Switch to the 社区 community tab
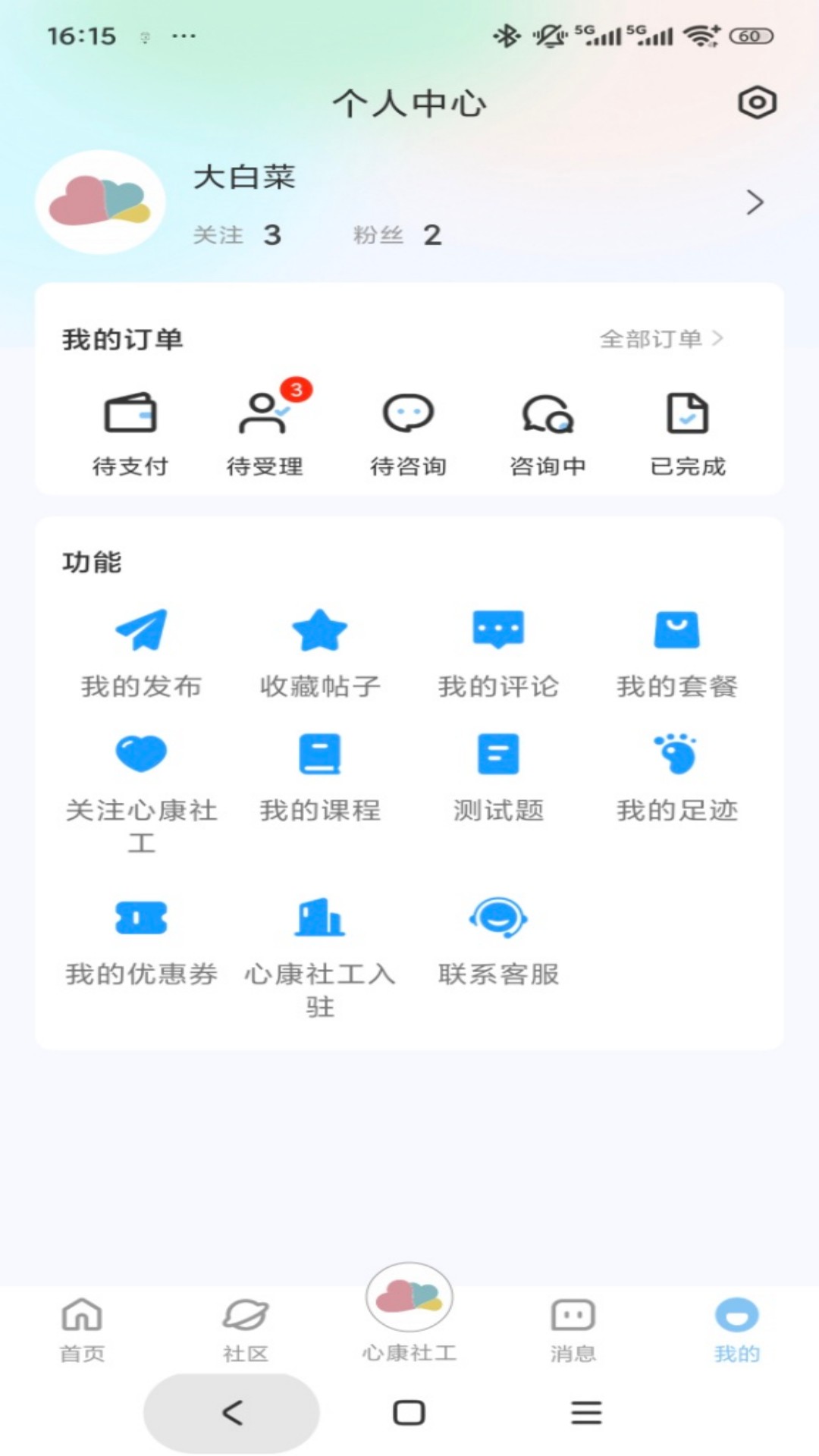 (246, 1329)
